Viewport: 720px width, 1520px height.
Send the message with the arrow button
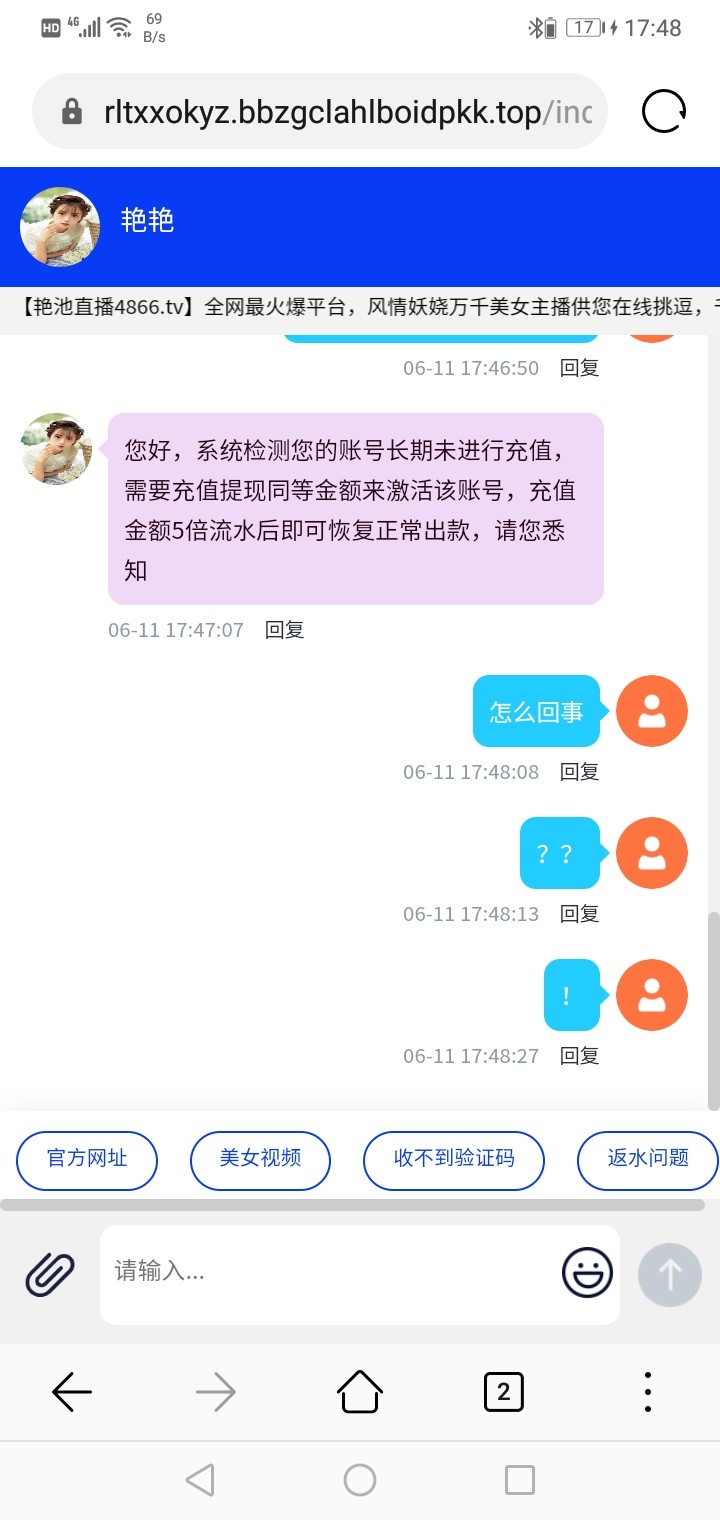(670, 1275)
